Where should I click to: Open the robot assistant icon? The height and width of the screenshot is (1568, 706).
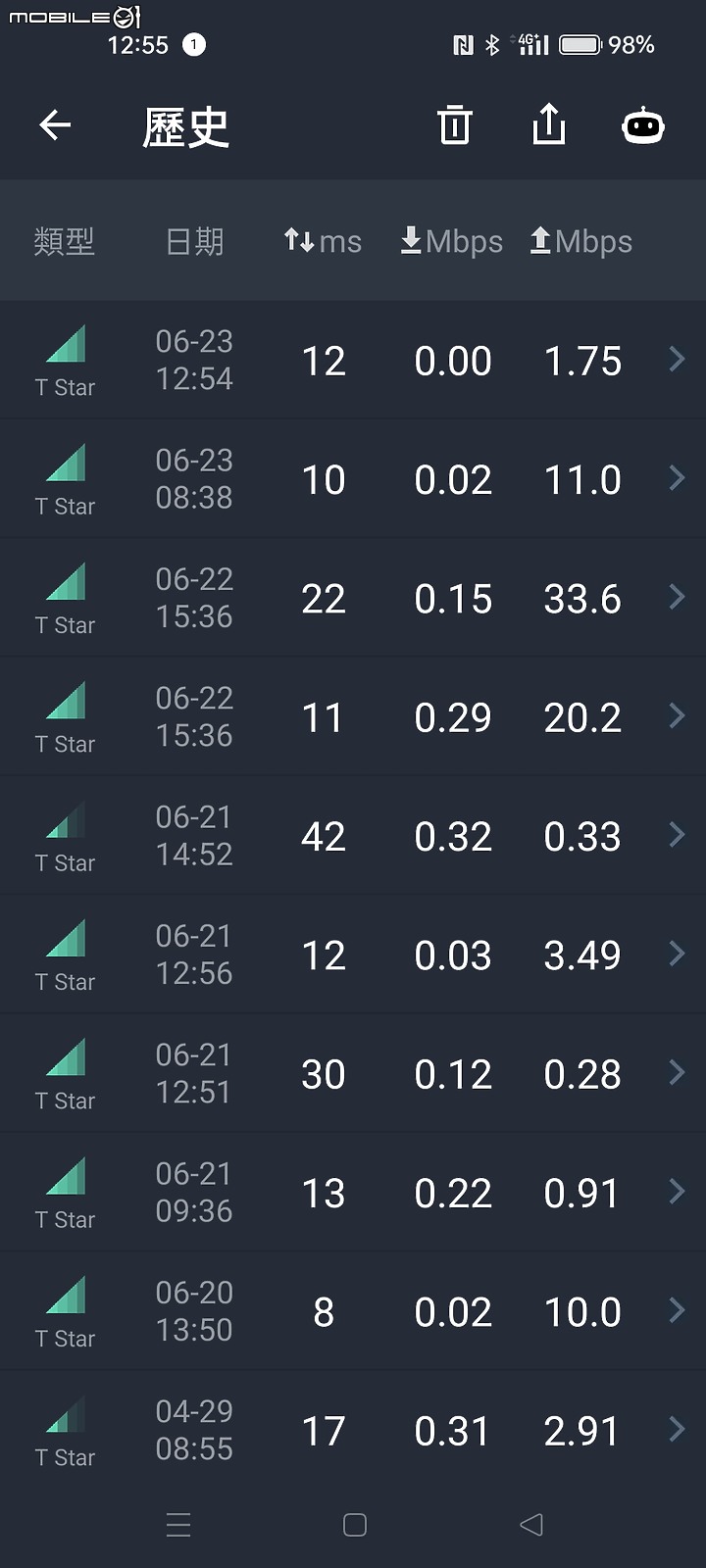point(643,125)
